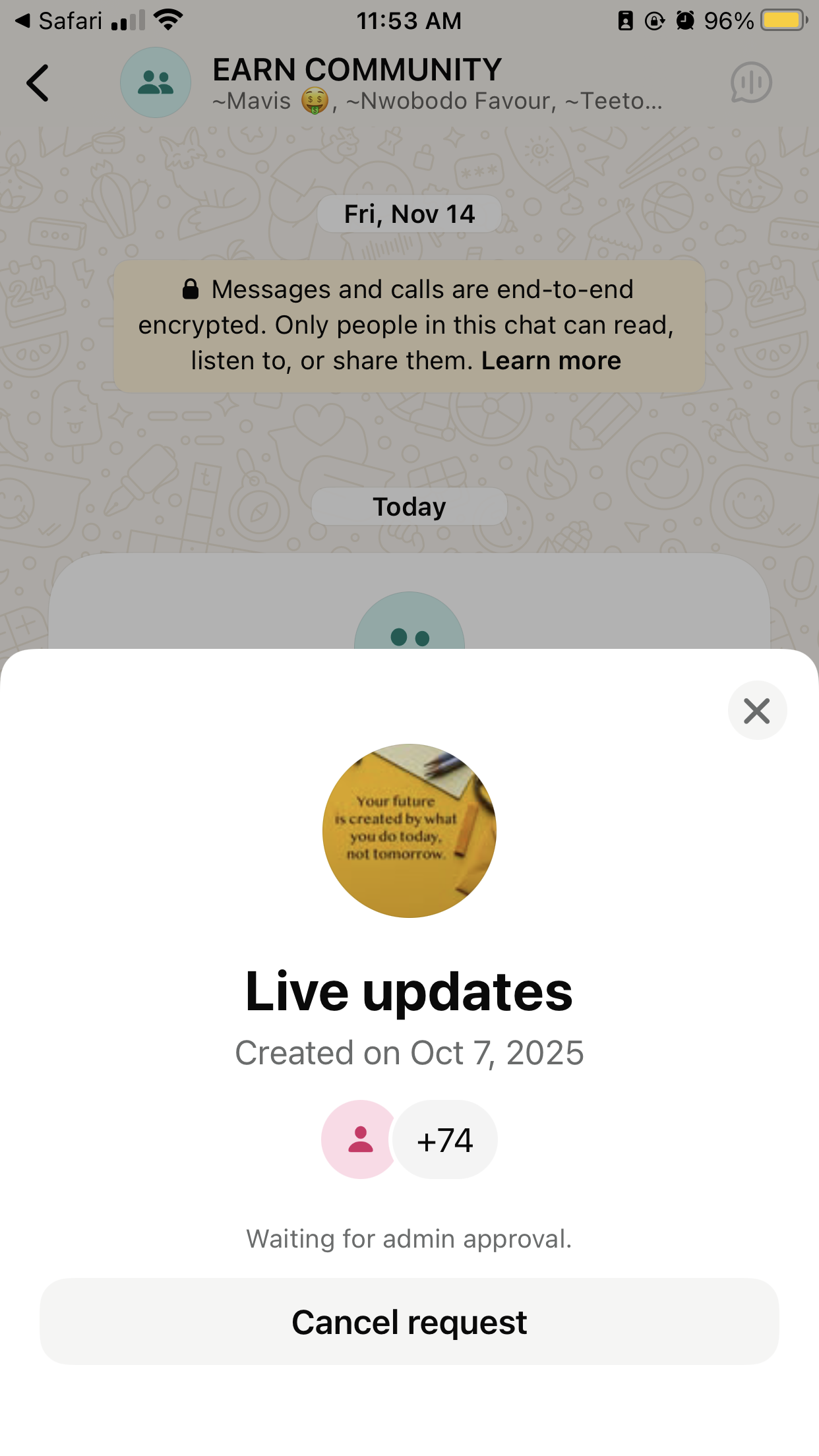This screenshot has height=1456, width=819.
Task: Close the Live updates sheet
Action: (756, 711)
